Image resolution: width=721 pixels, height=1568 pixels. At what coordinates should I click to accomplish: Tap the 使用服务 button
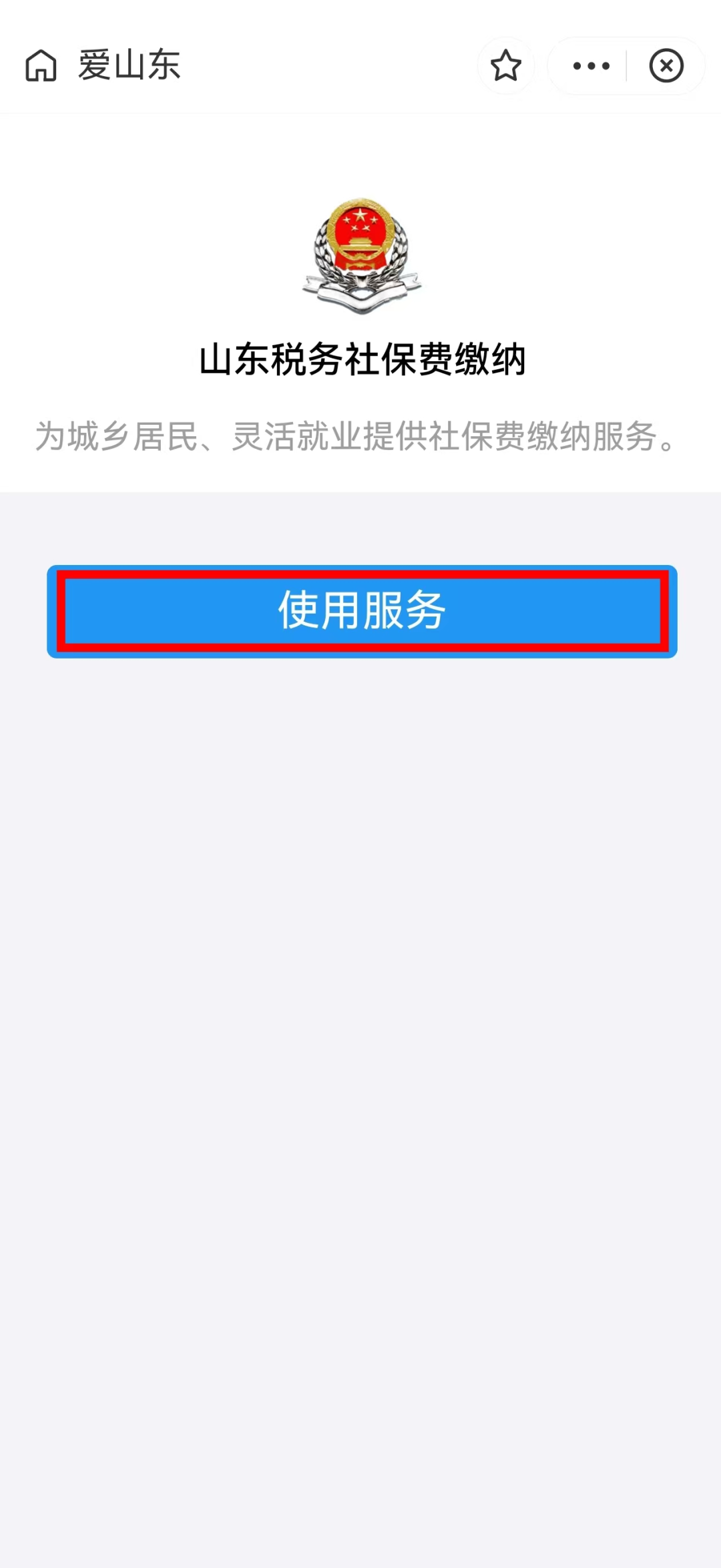pos(362,610)
